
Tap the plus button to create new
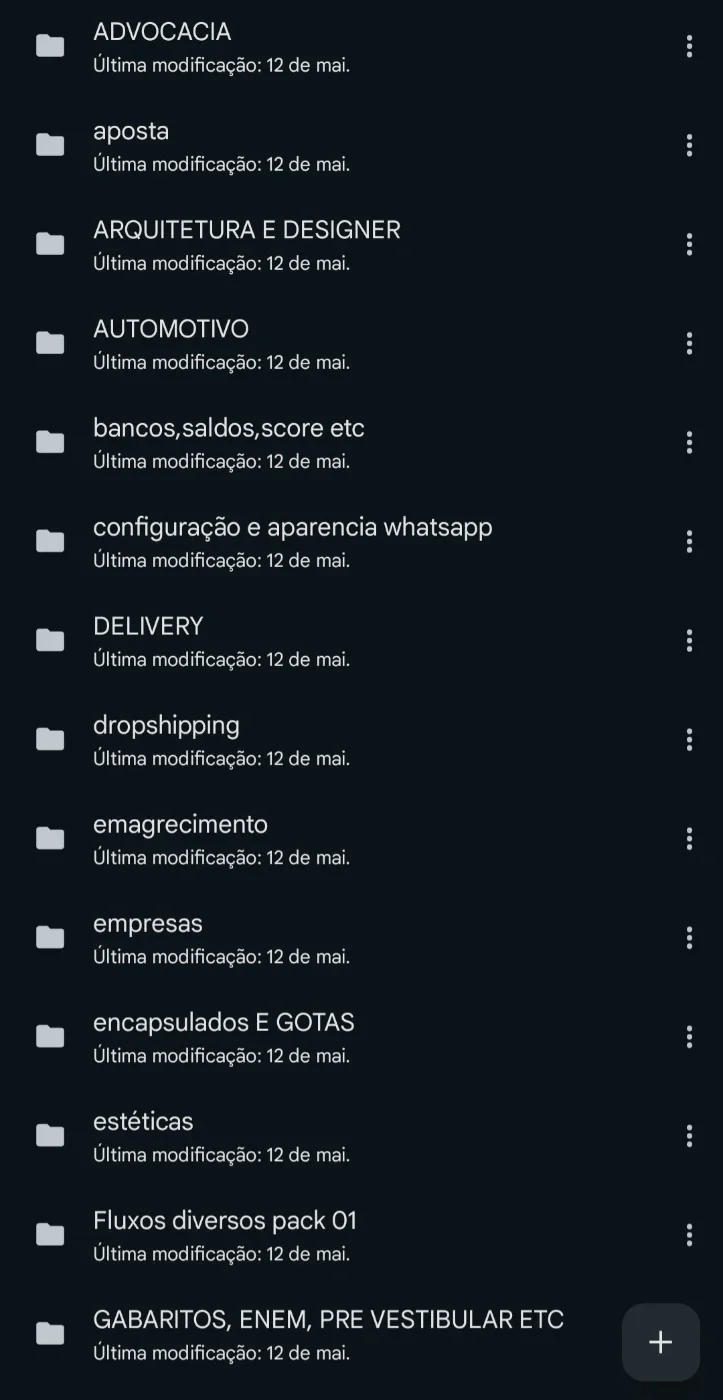click(661, 1342)
